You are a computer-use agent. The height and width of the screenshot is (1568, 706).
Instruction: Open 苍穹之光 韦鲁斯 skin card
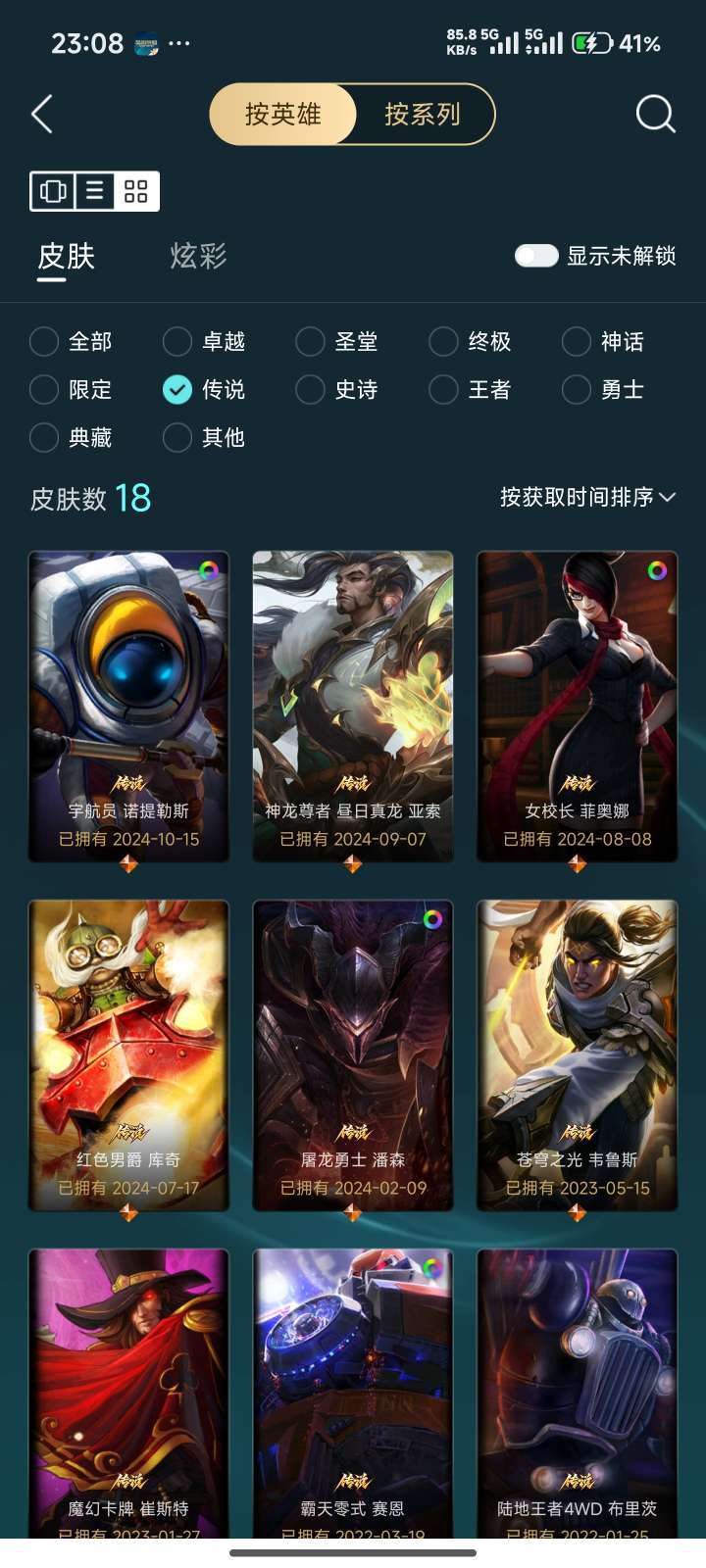pyautogui.click(x=578, y=1055)
